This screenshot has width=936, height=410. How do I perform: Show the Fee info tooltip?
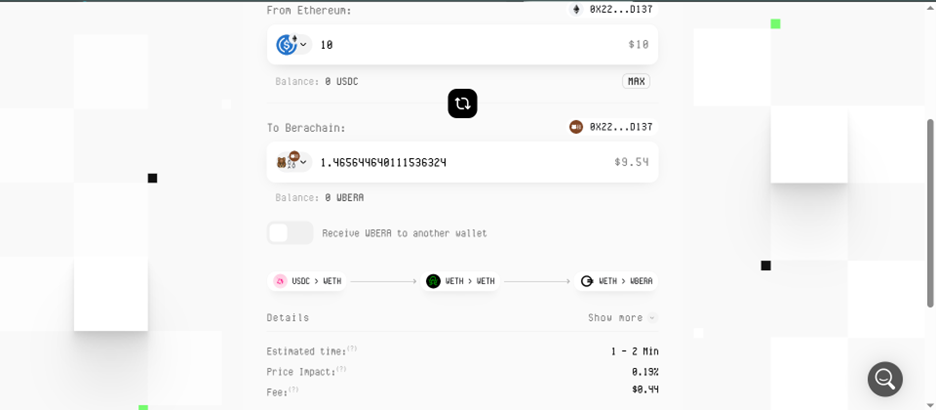(294, 389)
